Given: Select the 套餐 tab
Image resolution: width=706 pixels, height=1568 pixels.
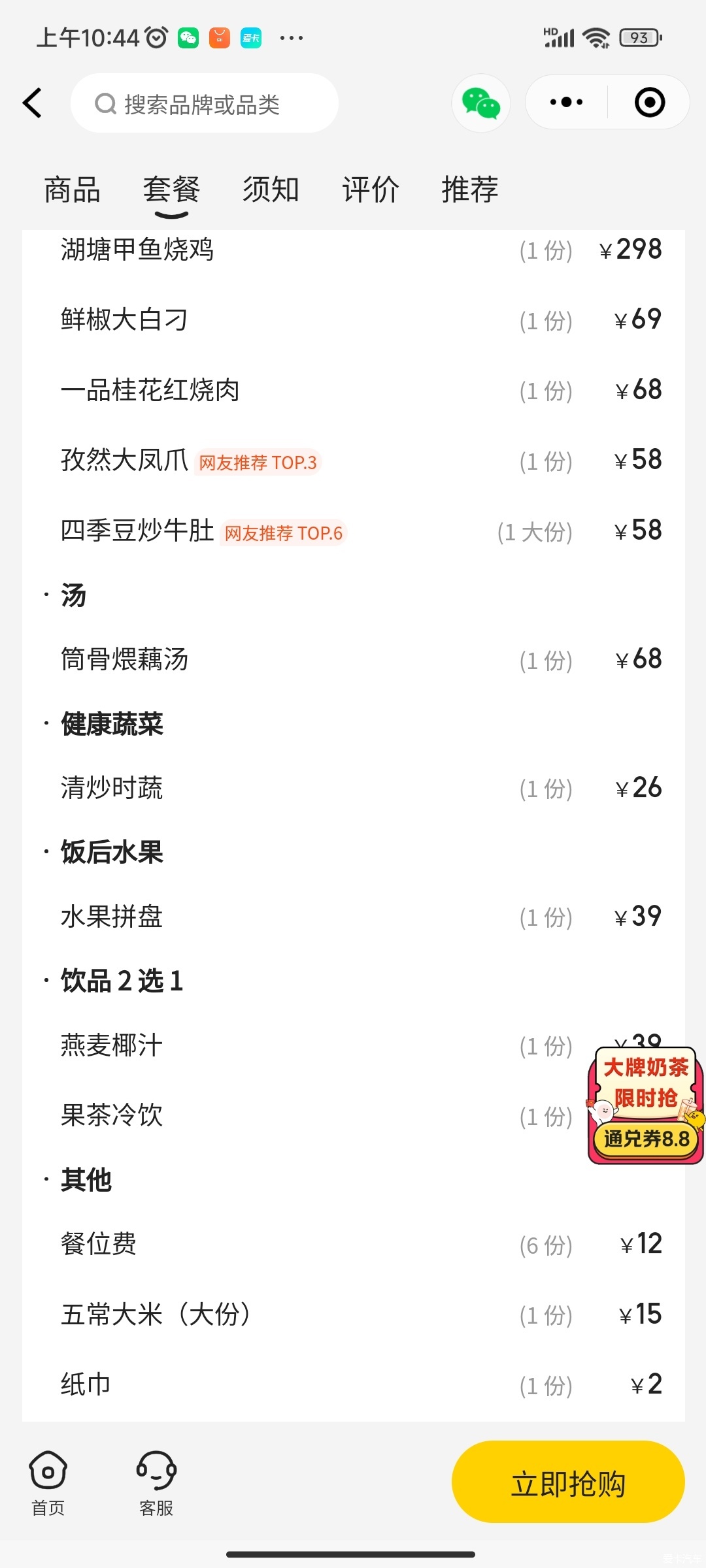Looking at the screenshot, I should click(x=171, y=190).
